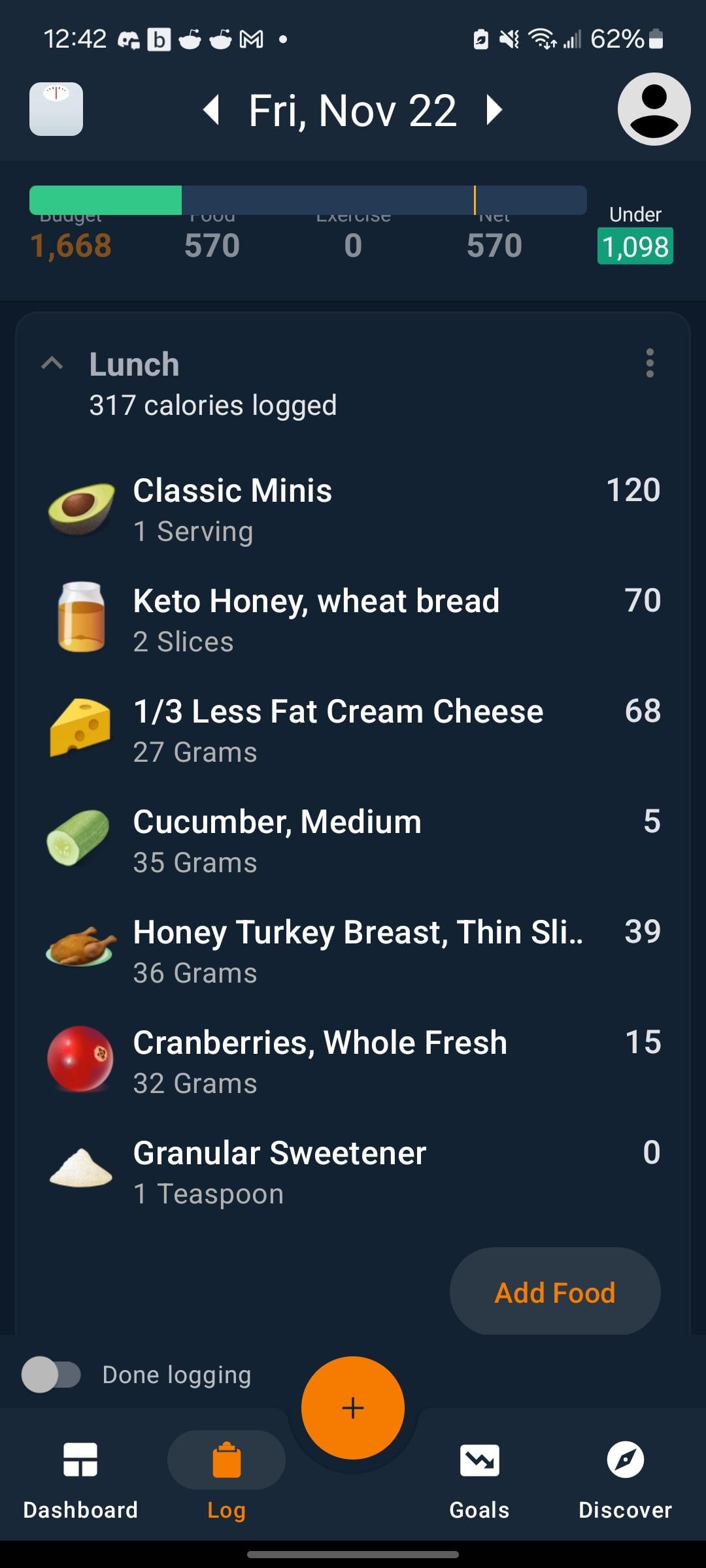Open the Classic Minis entry
The width and height of the screenshot is (706, 1568).
353,510
